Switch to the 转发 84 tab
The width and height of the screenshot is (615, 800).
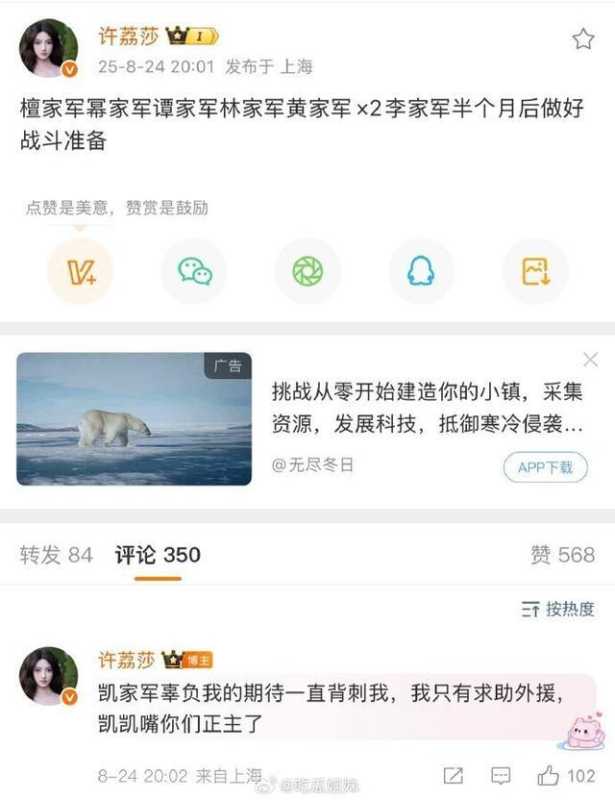tap(56, 555)
